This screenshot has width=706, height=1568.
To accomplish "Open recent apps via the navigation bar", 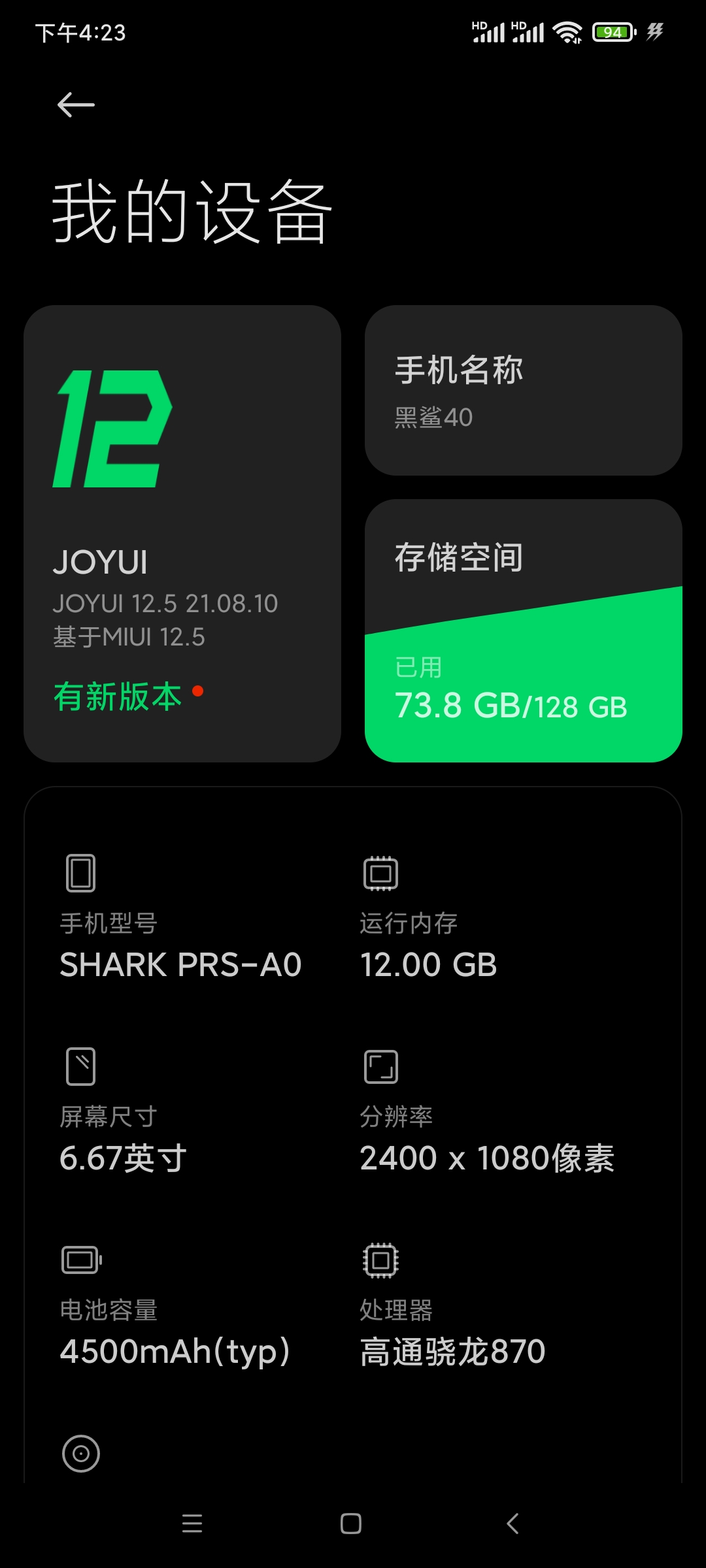I will point(192,1524).
